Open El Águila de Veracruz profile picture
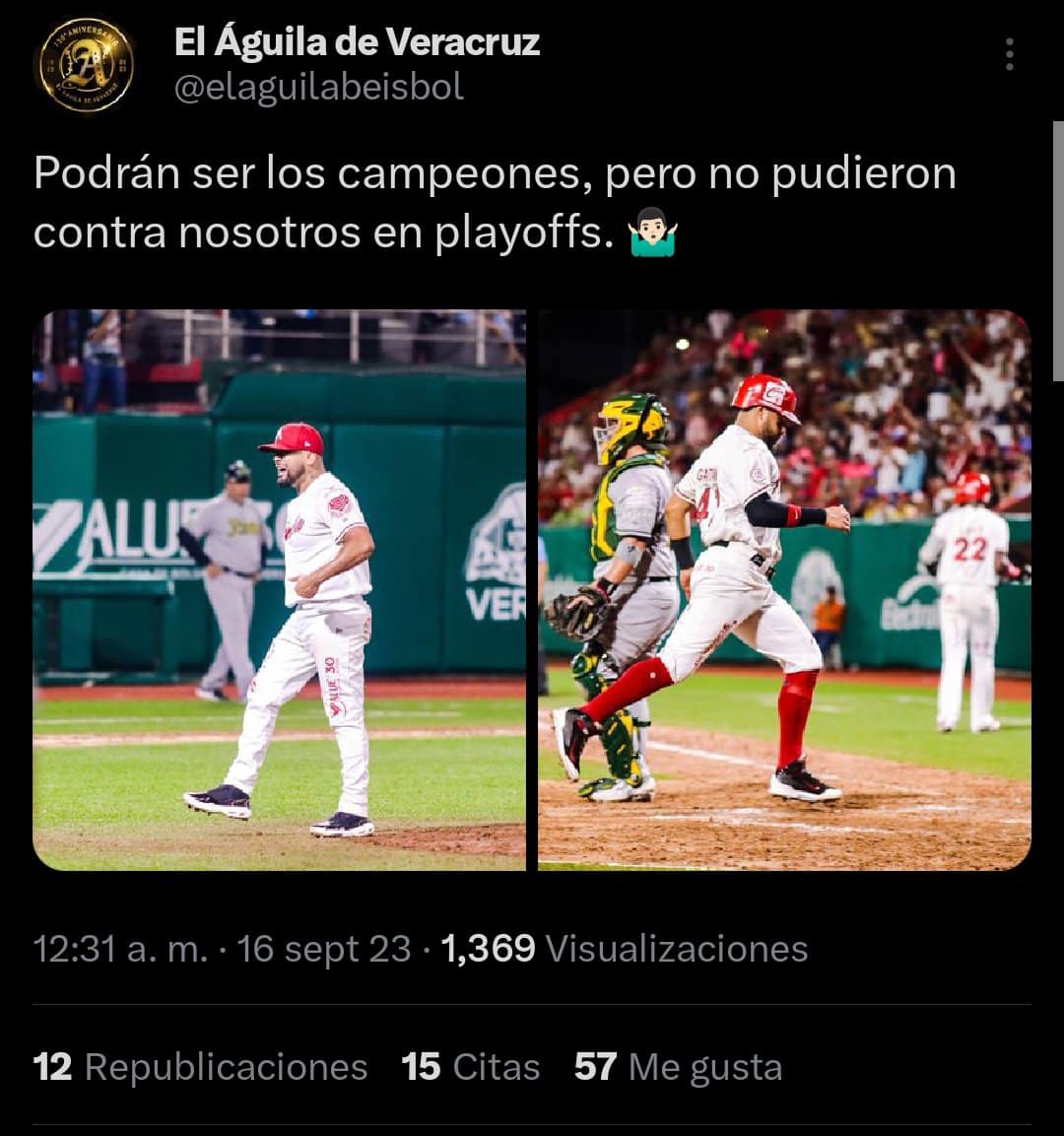Viewport: 1064px width, 1136px height. pyautogui.click(x=87, y=65)
